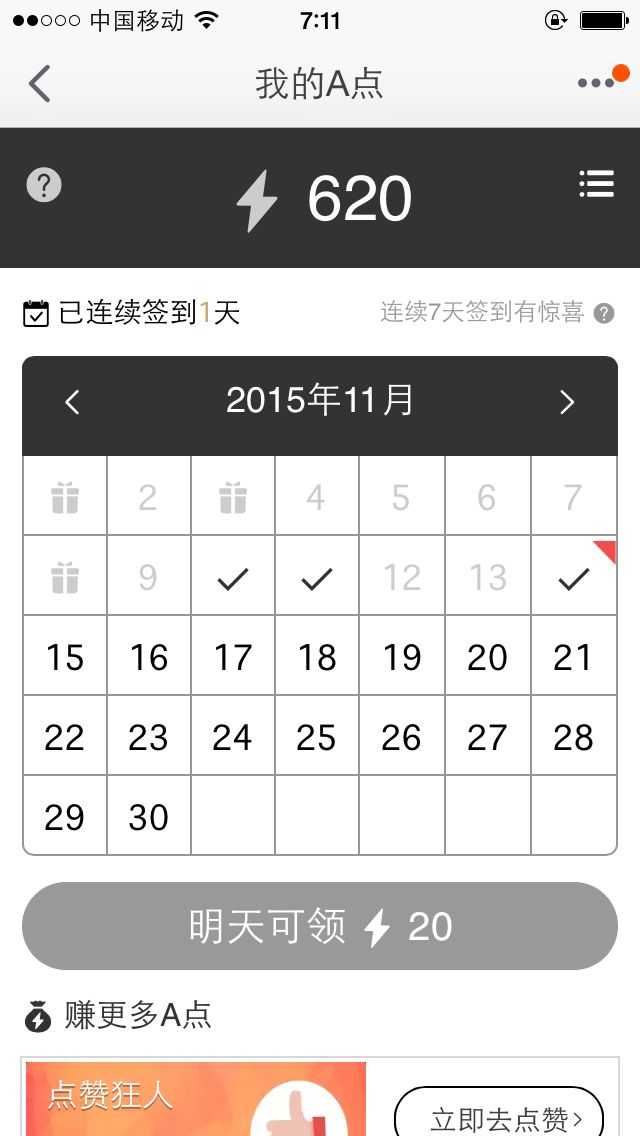Viewport: 640px width, 1136px height.
Task: Tap the 立即去点赞 button
Action: tap(499, 1116)
